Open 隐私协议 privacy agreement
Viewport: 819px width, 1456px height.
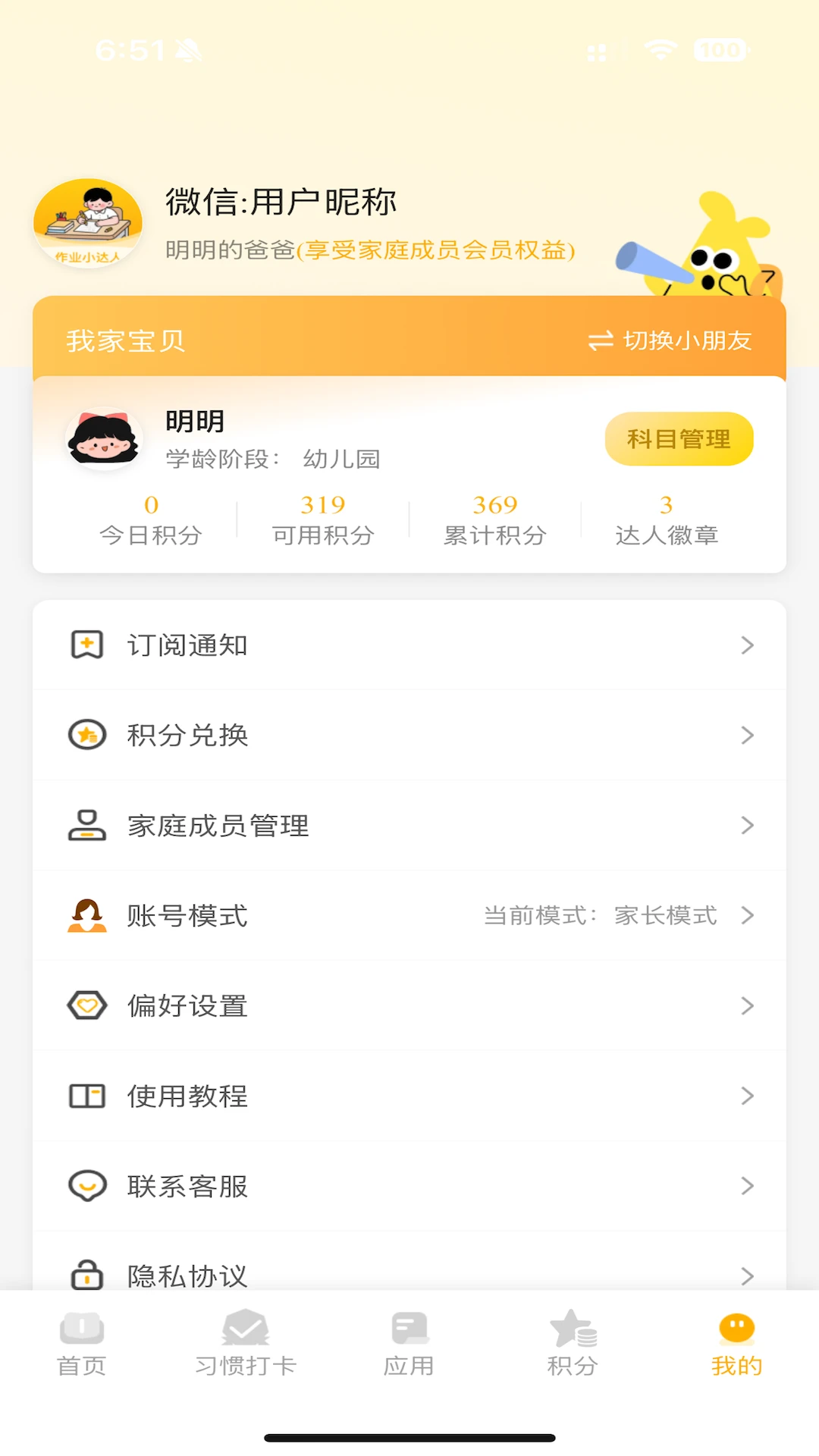point(409,1272)
